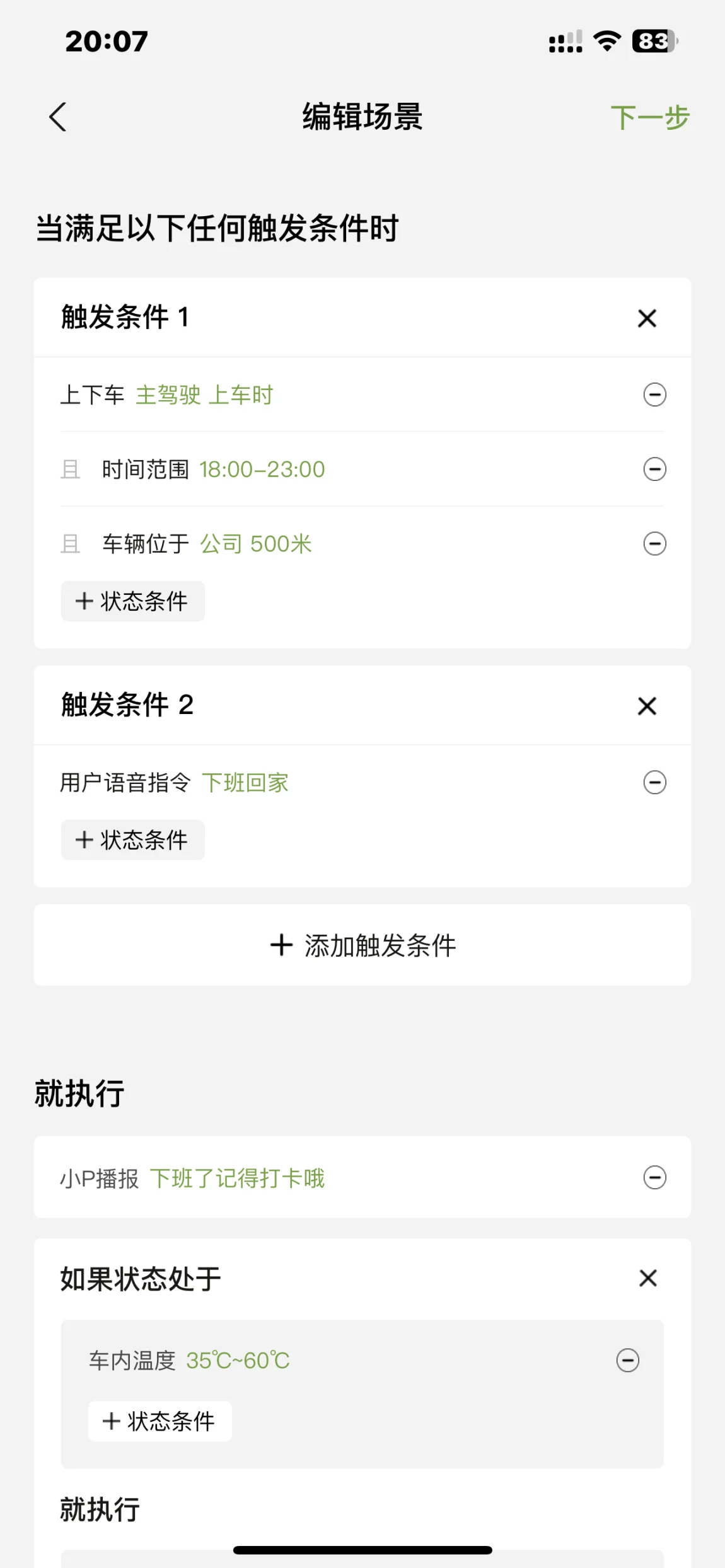Edit the 下班回家 voice command
The width and height of the screenshot is (725, 1568).
point(245,783)
